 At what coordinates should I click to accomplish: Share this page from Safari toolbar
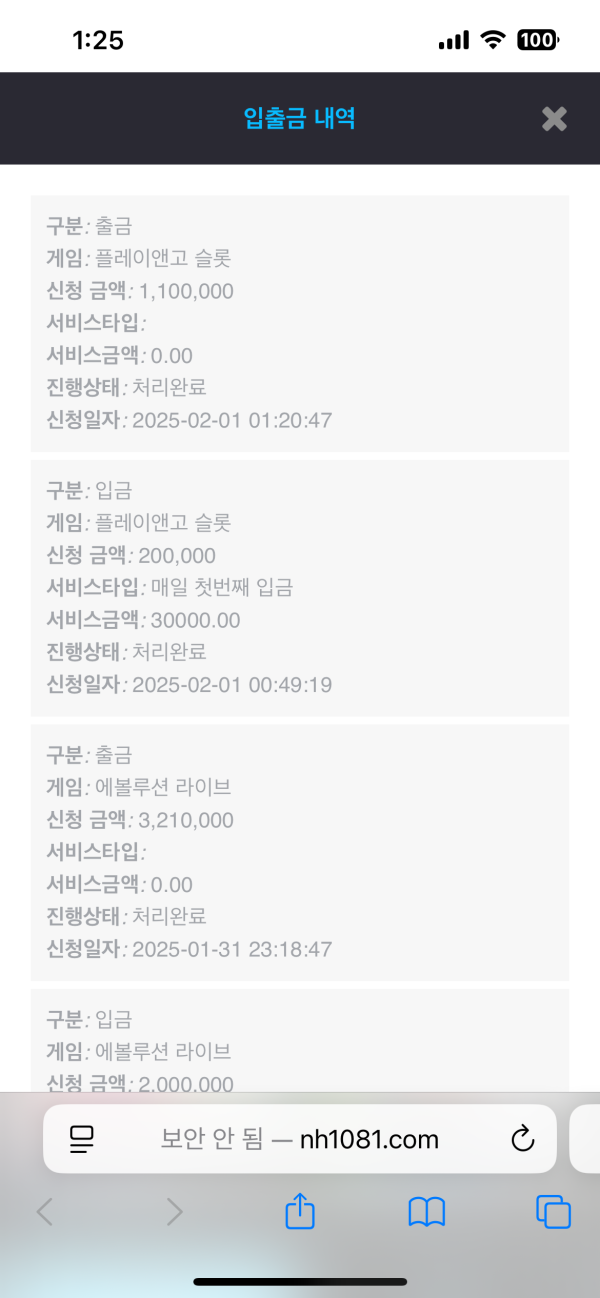(x=300, y=1212)
